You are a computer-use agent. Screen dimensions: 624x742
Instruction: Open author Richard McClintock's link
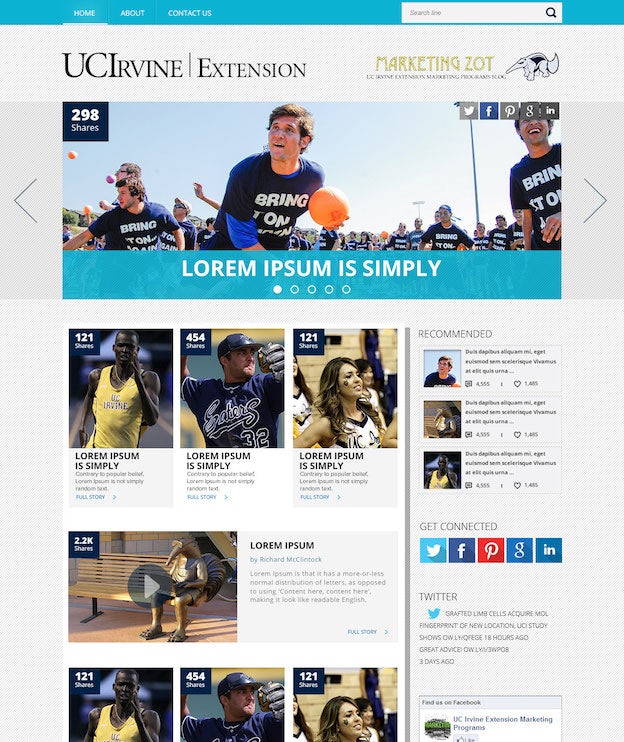291,560
